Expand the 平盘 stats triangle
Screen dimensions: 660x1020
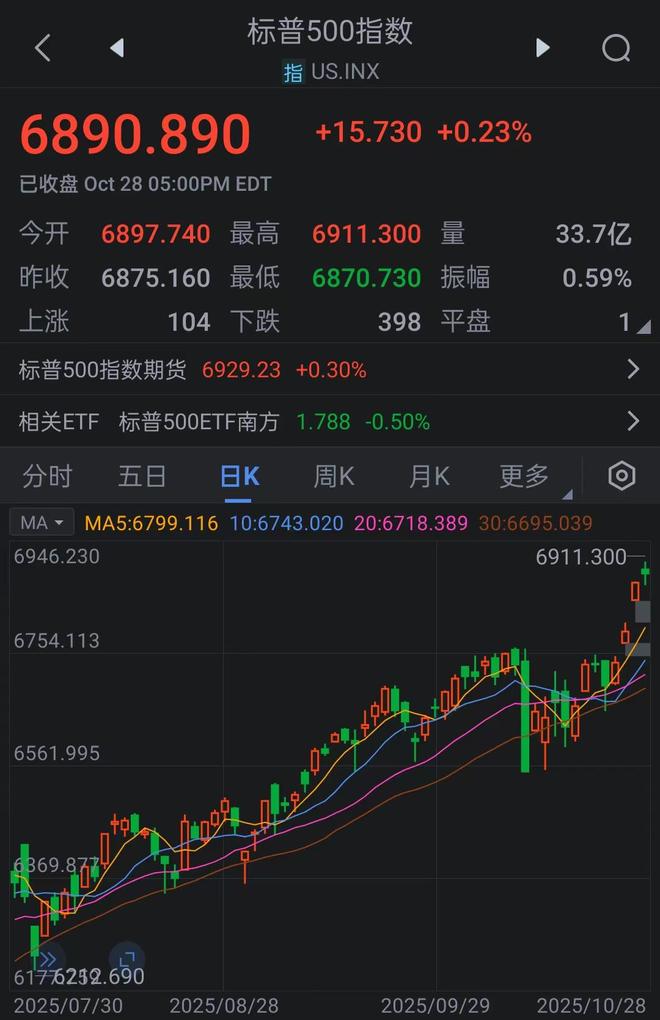pyautogui.click(x=642, y=327)
